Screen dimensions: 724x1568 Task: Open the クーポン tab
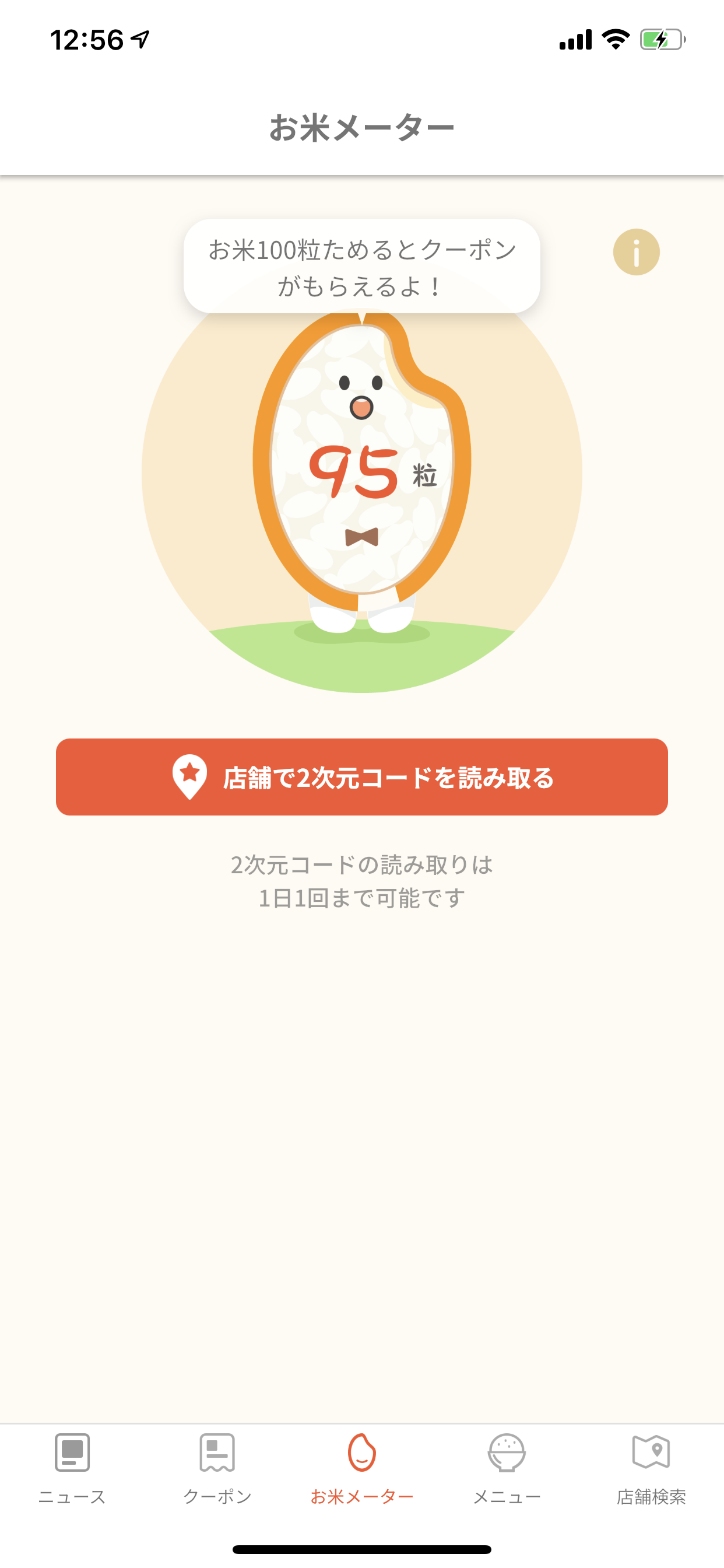(217, 1468)
